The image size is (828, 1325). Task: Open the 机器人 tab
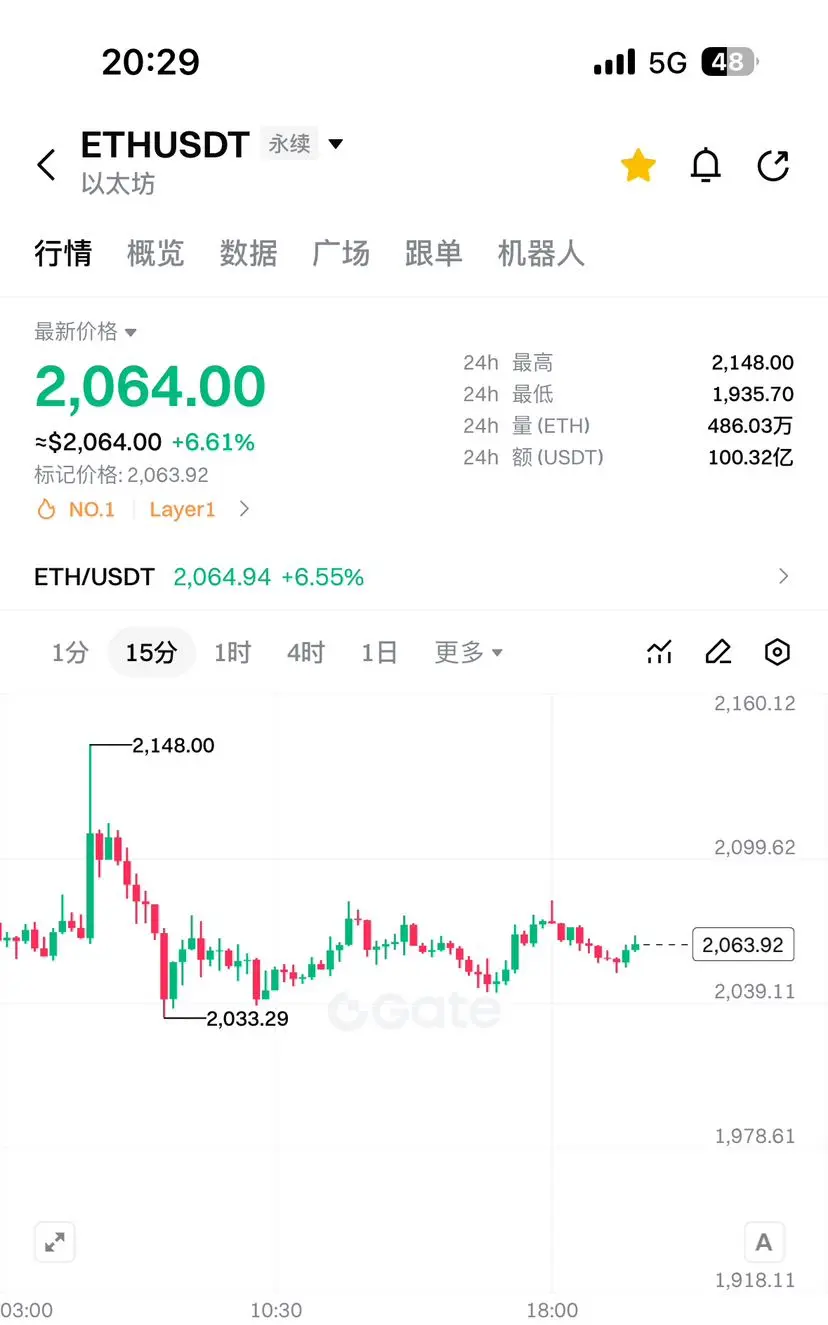click(541, 254)
